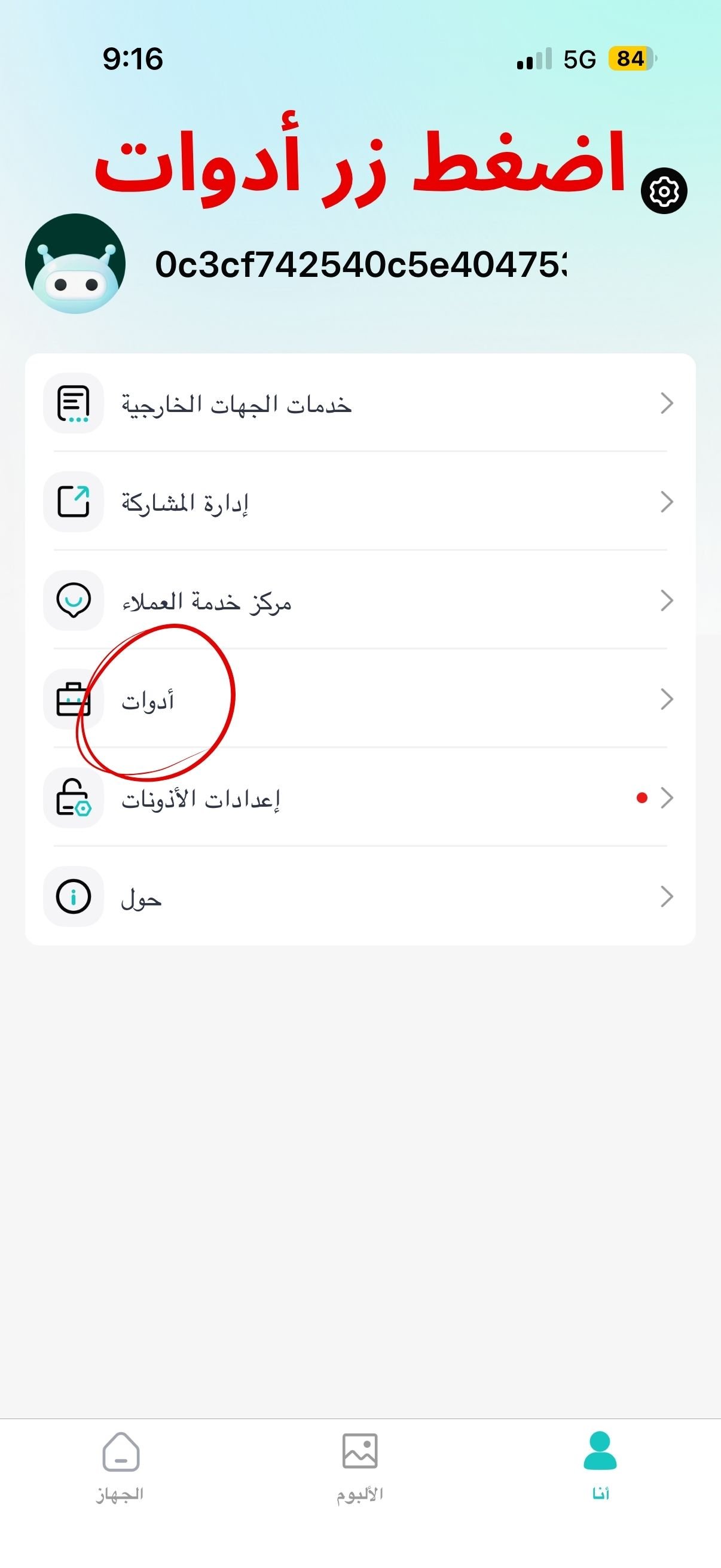
Task: Open the أدوات tools row
Action: click(360, 700)
